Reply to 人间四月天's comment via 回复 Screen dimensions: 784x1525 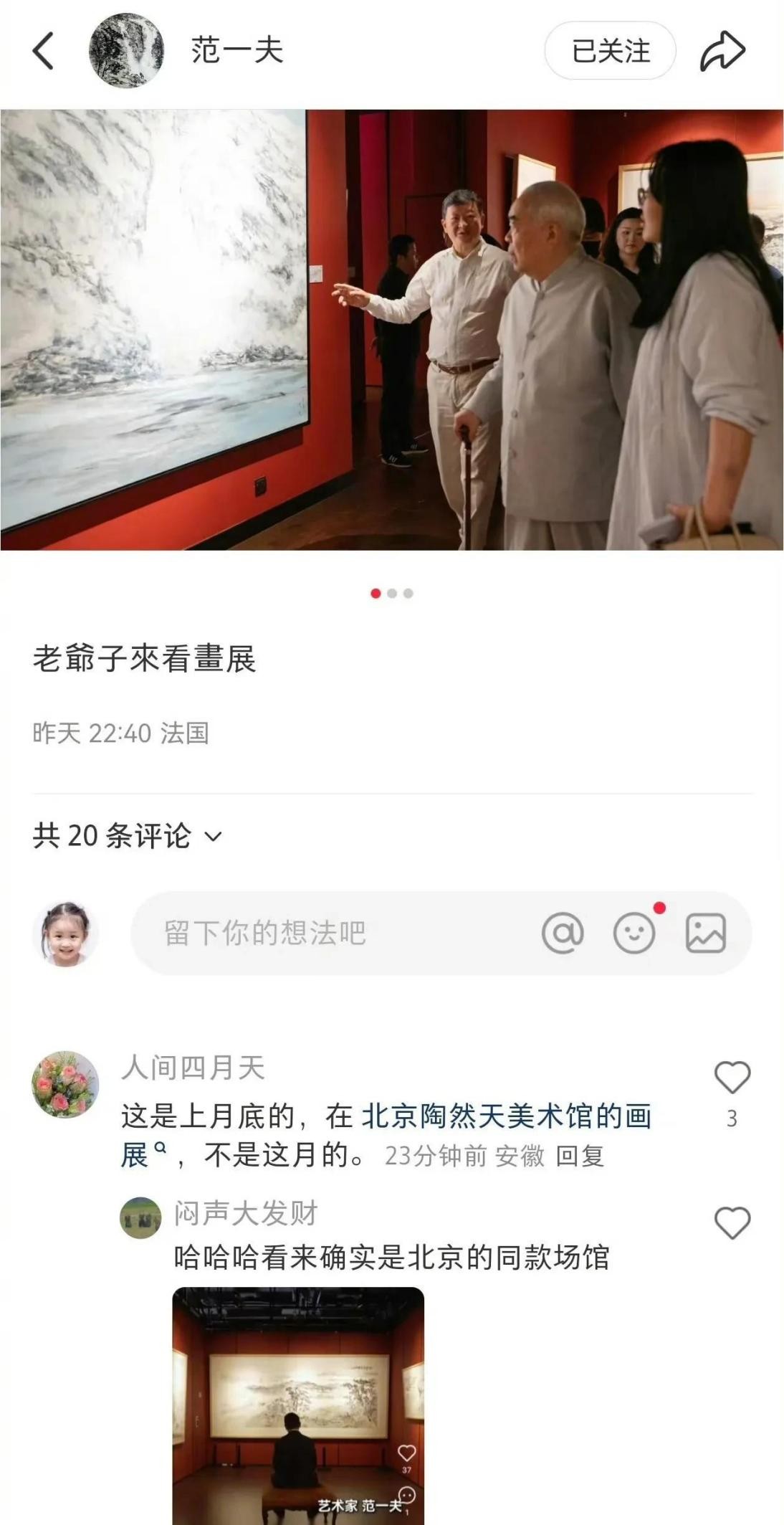(580, 1156)
